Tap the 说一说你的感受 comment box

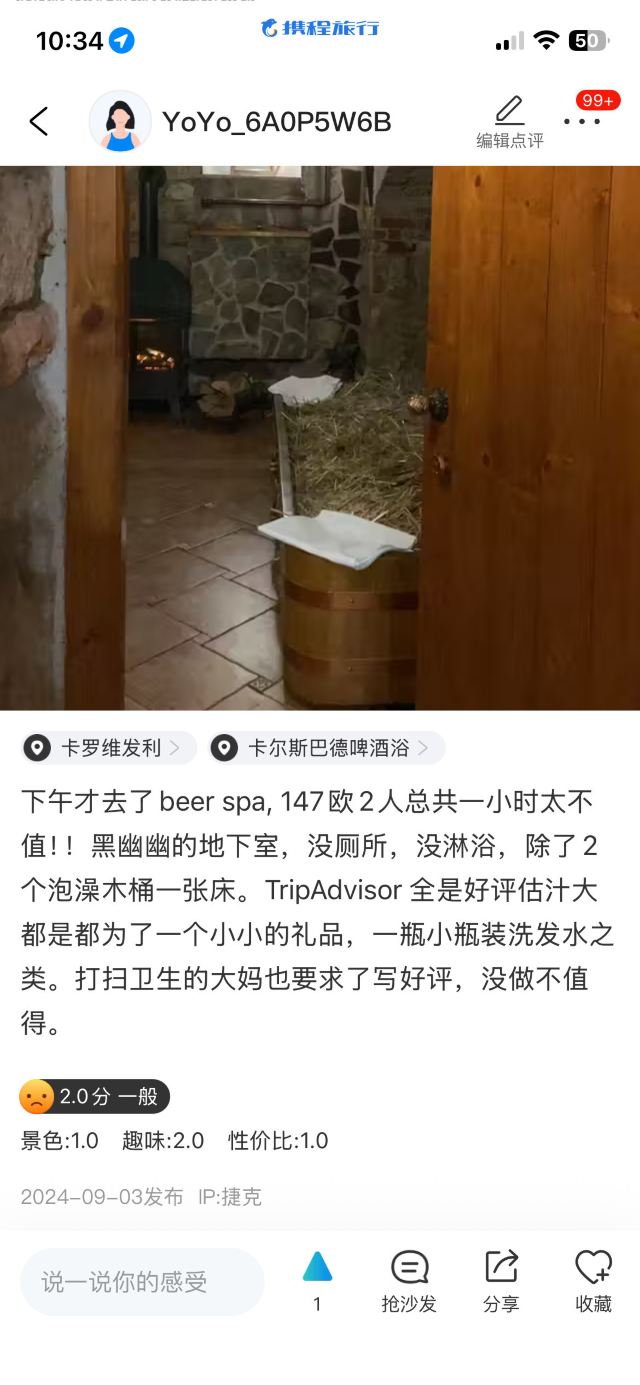[142, 1282]
